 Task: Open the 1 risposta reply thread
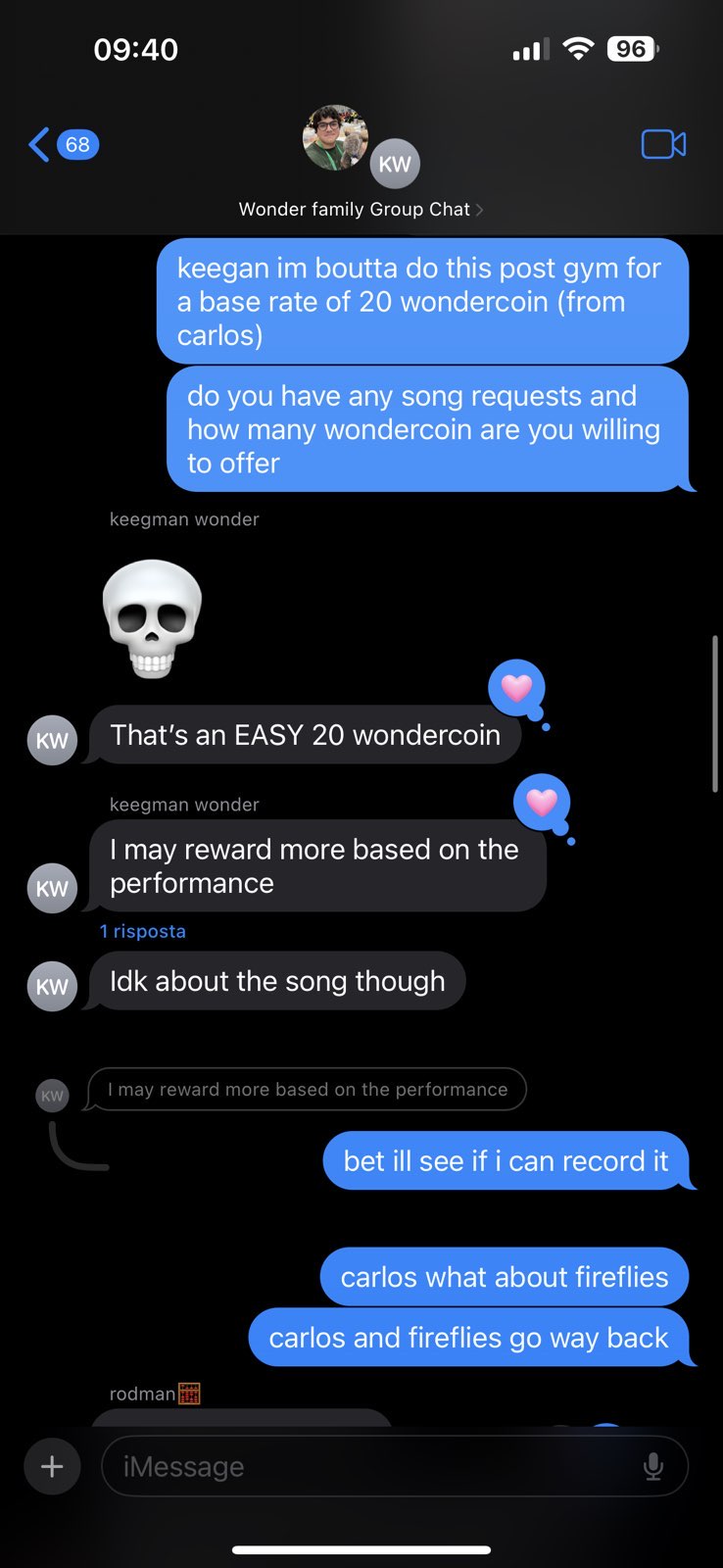pos(143,931)
